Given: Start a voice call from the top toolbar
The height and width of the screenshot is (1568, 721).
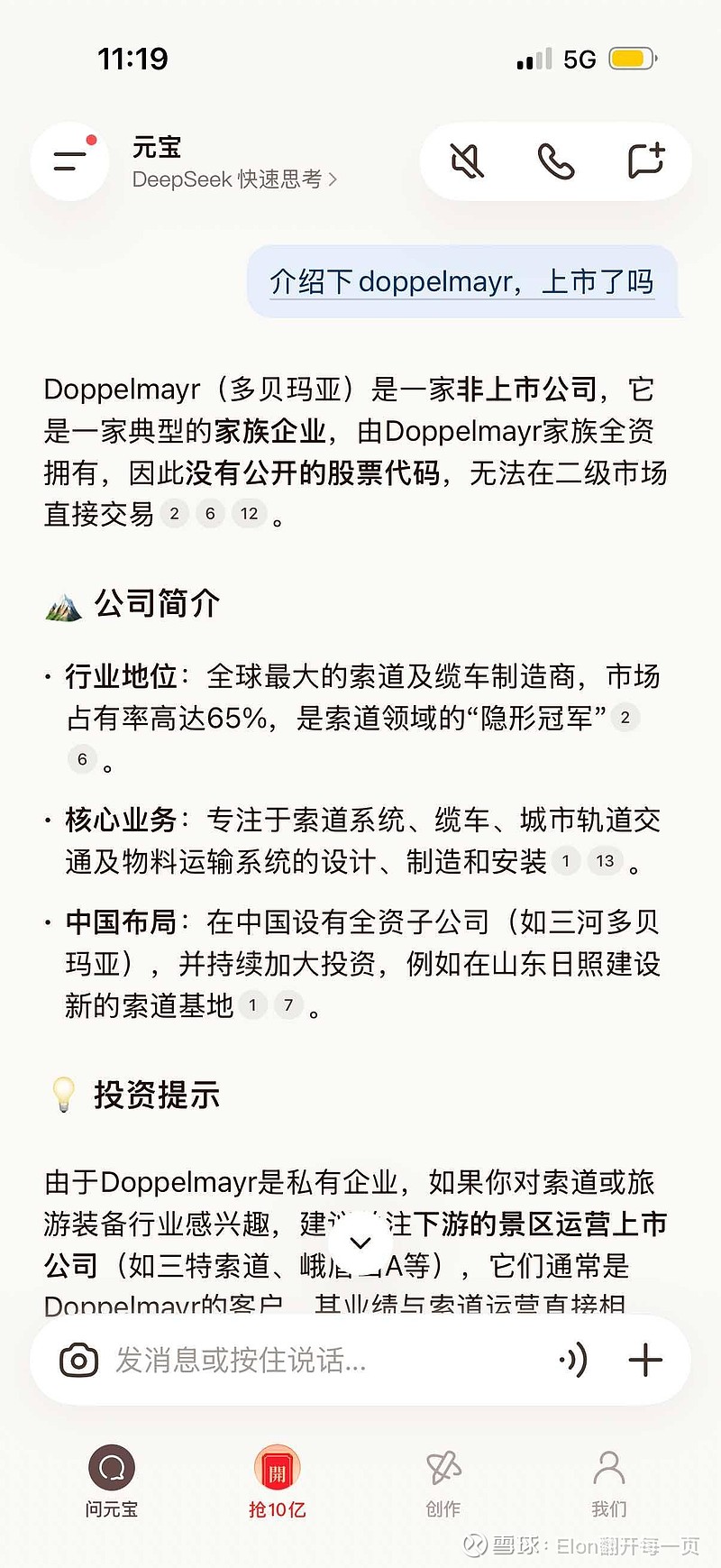Looking at the screenshot, I should (x=556, y=161).
